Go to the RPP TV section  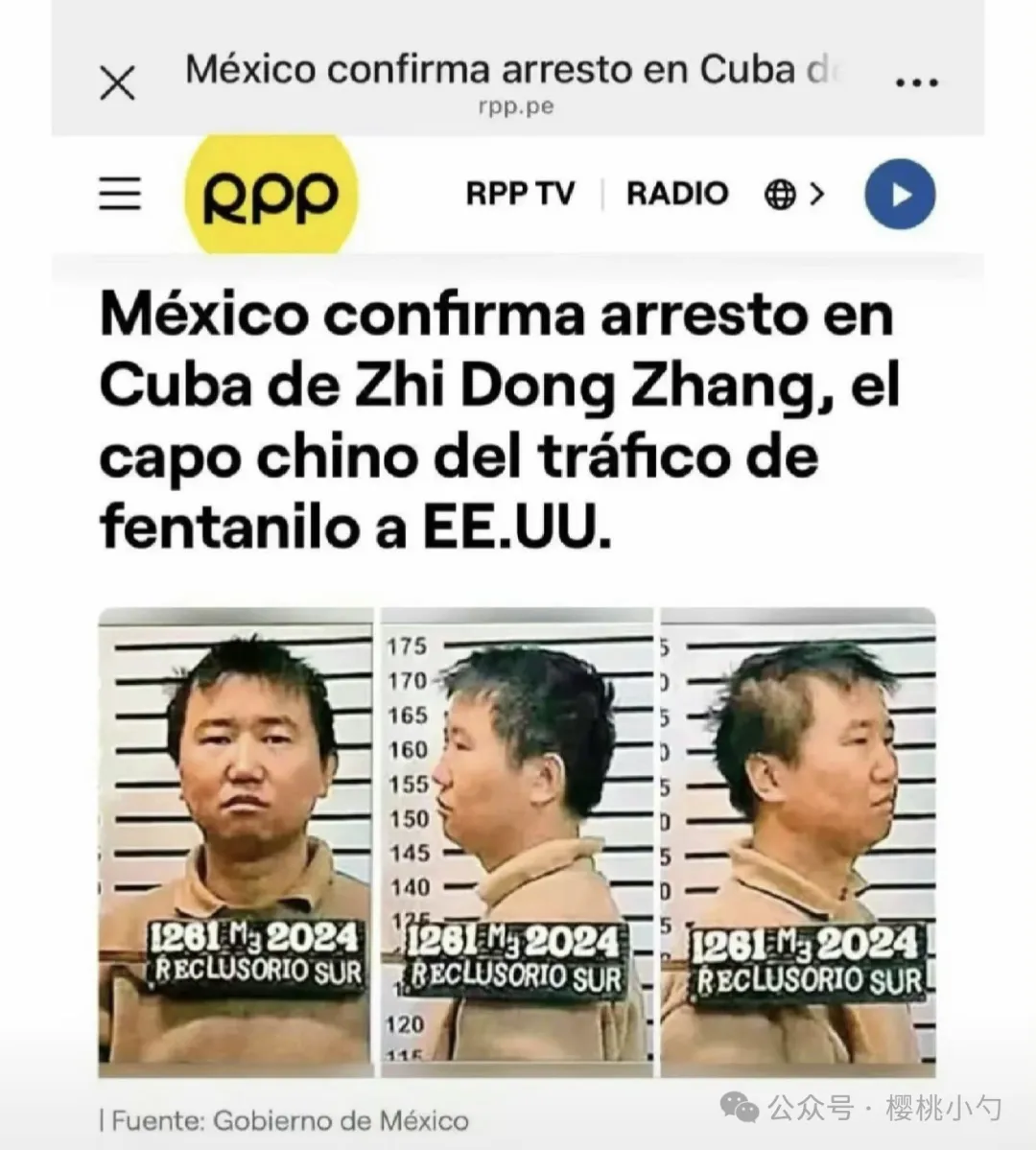520,194
